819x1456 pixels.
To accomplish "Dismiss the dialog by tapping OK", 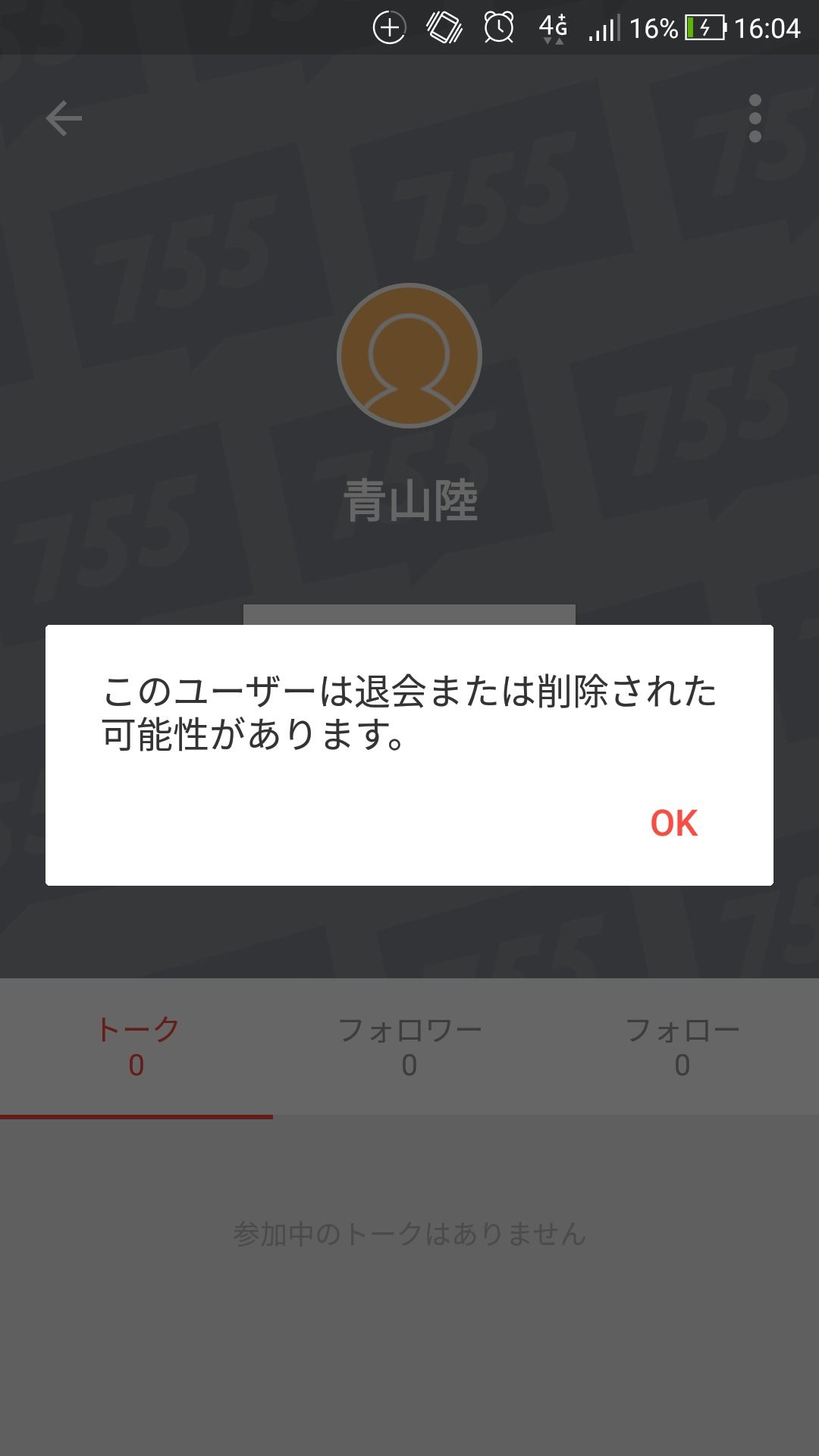I will tap(673, 824).
